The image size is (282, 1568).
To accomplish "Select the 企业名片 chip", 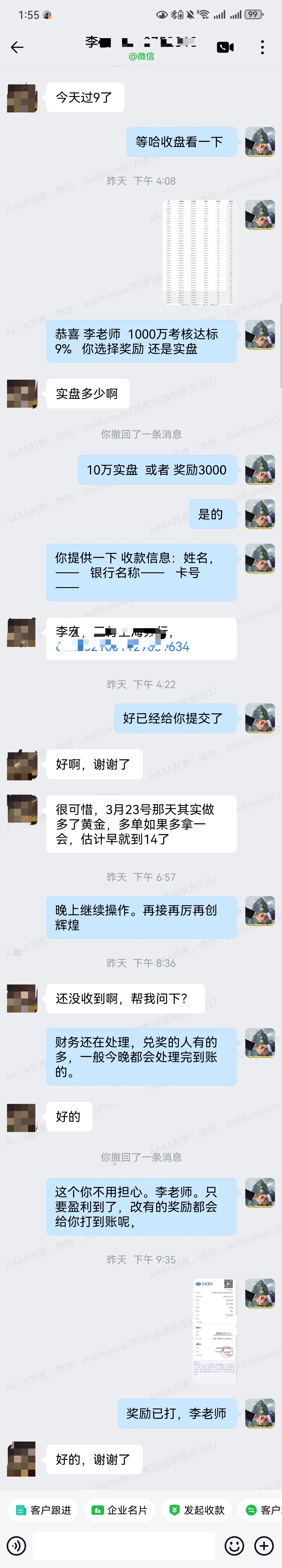I will point(120,1510).
